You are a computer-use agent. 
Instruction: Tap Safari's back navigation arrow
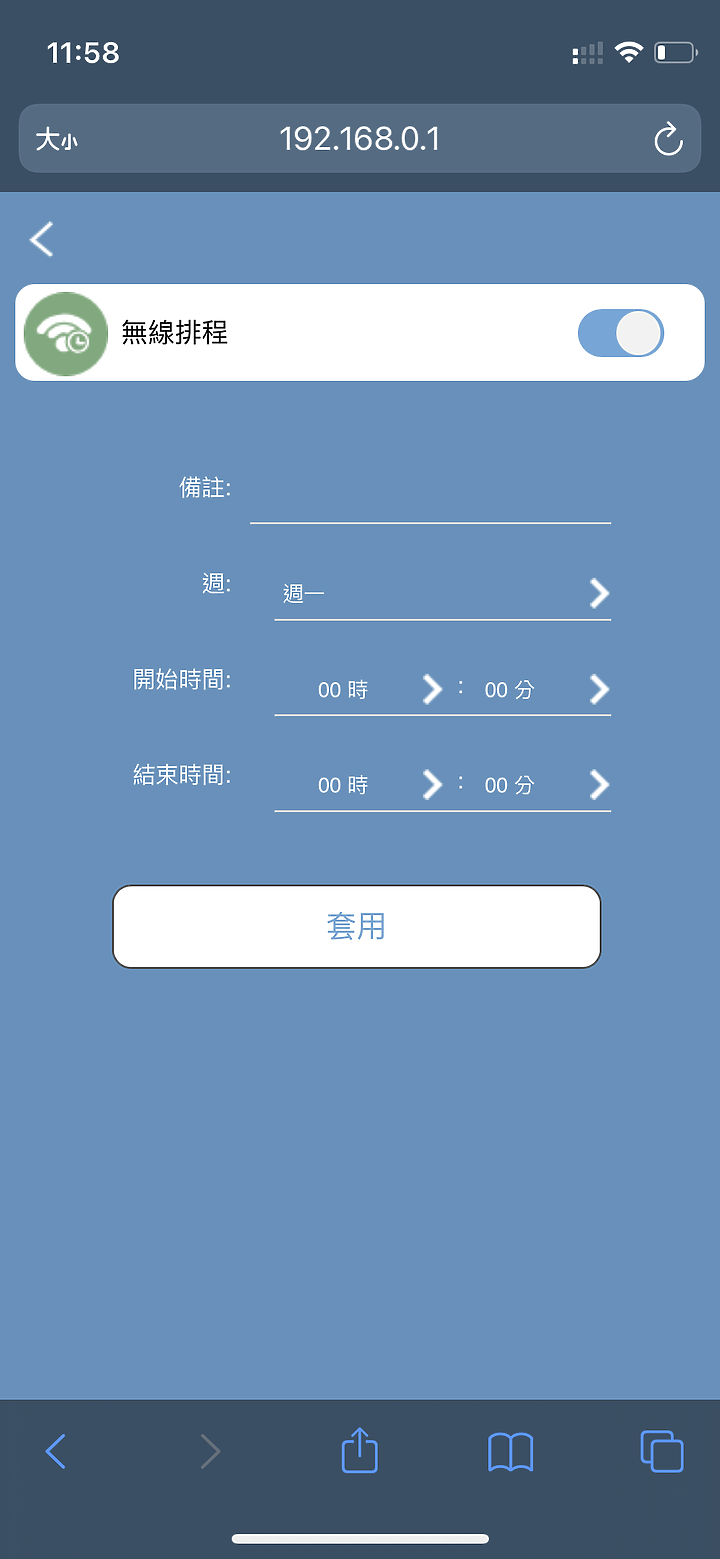[57, 1452]
